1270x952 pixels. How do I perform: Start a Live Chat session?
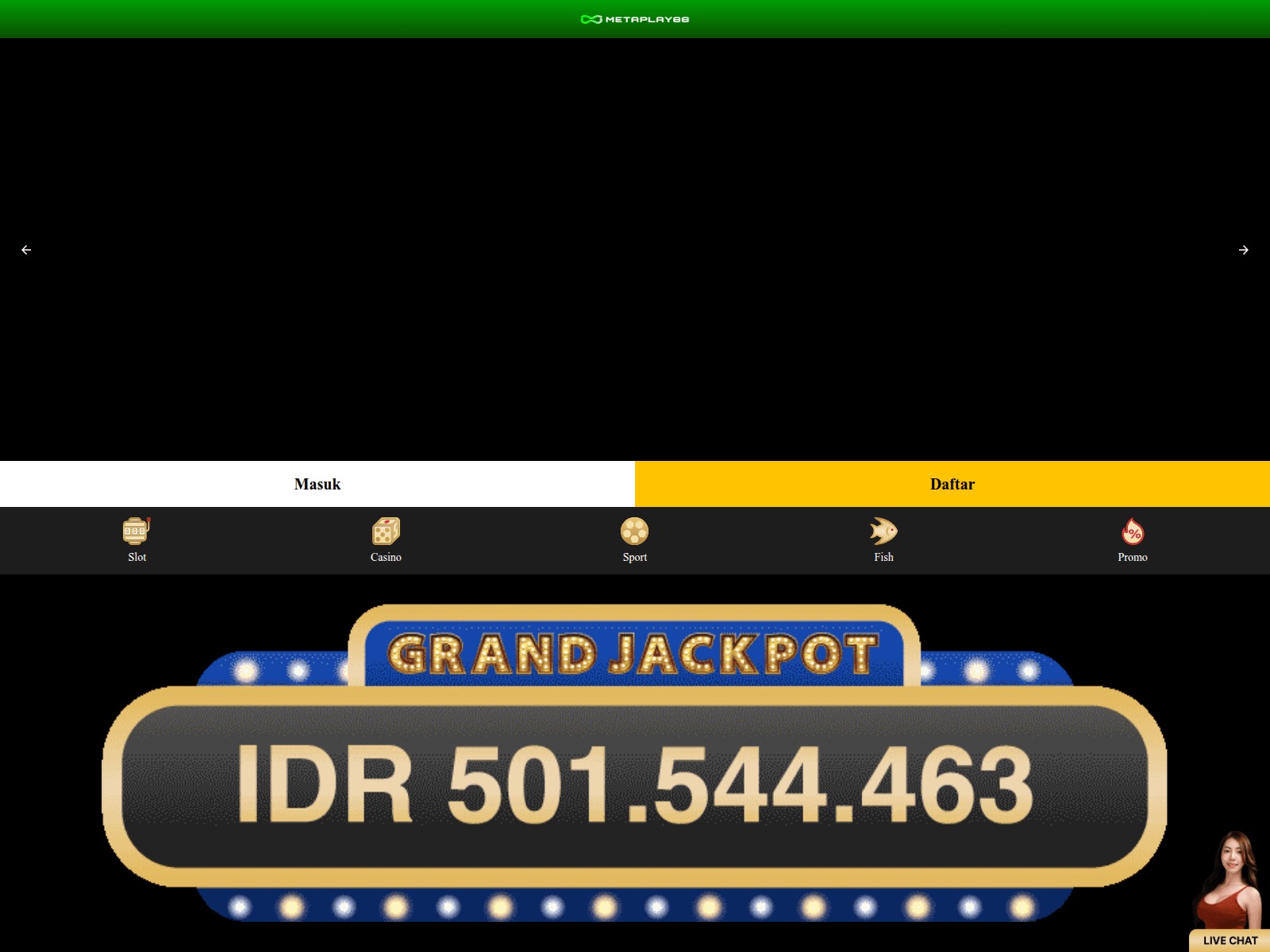(x=1230, y=940)
